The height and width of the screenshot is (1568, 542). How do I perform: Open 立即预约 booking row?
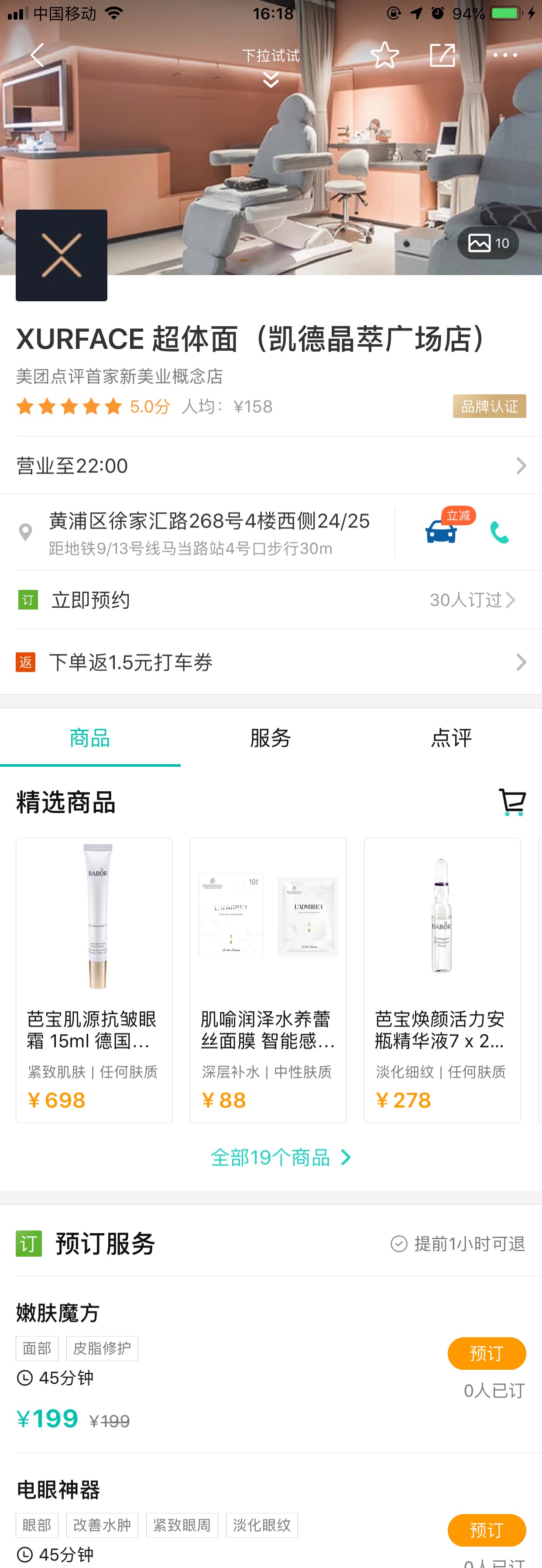point(271,600)
